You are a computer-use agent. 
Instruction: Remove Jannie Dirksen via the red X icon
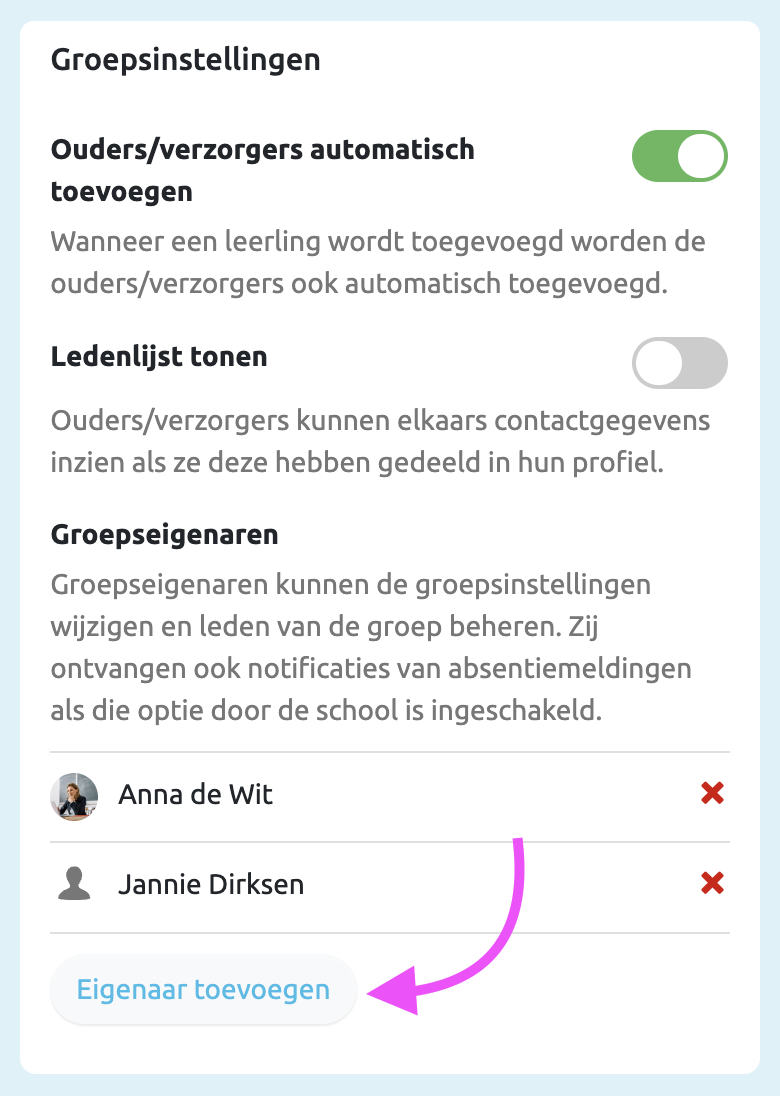[712, 883]
